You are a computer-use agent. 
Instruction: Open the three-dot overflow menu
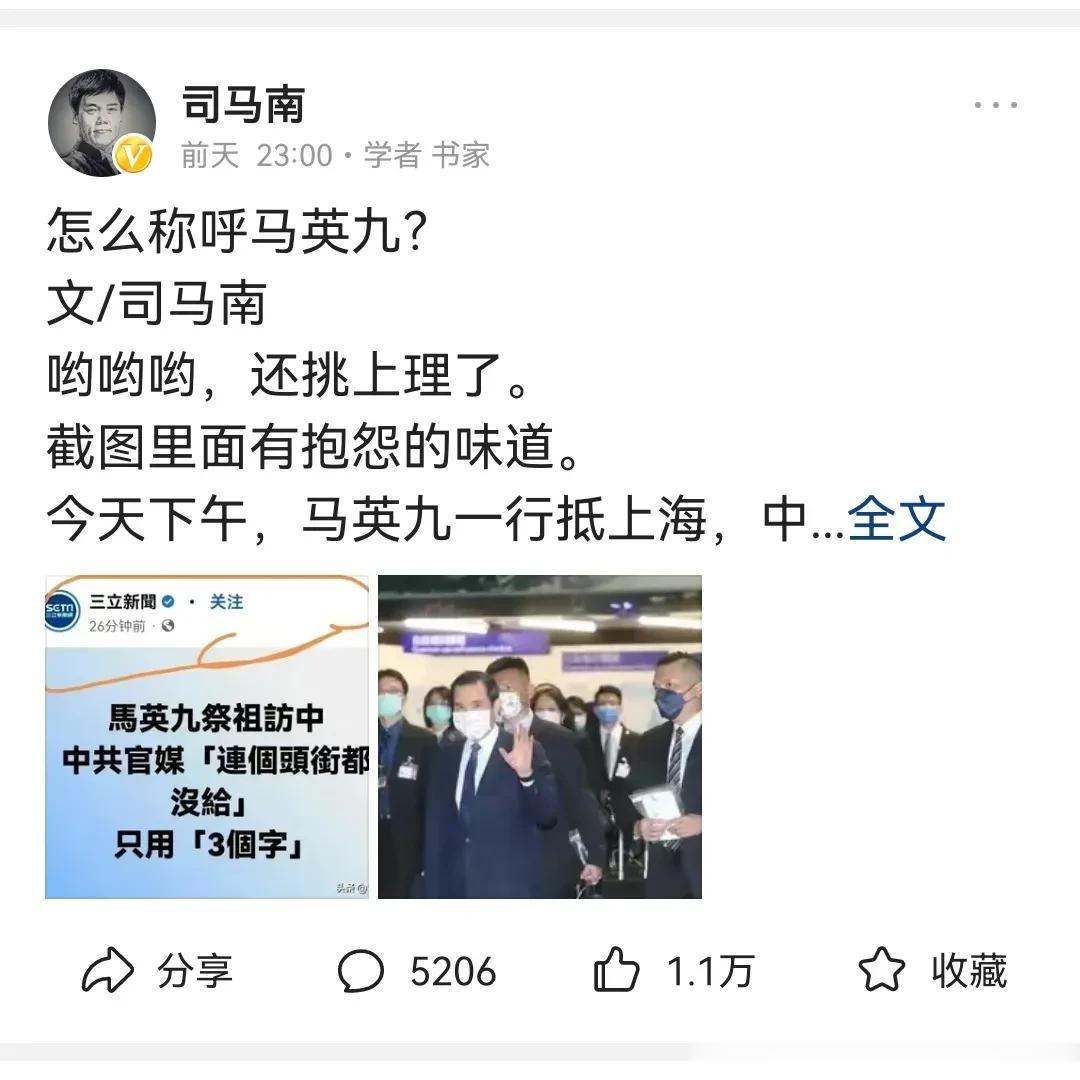pos(995,105)
